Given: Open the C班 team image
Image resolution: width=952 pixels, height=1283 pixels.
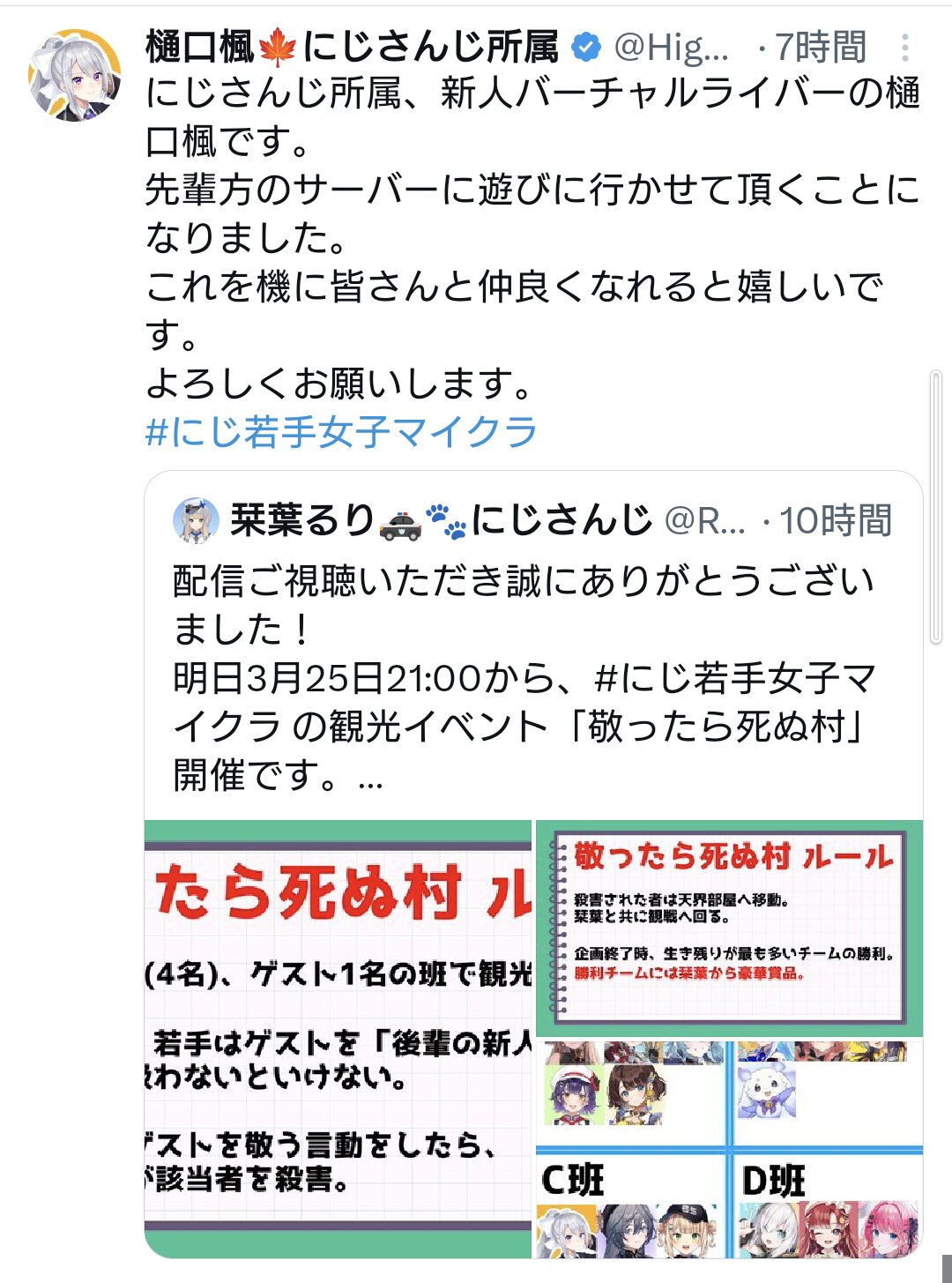Looking at the screenshot, I should point(630,1204).
